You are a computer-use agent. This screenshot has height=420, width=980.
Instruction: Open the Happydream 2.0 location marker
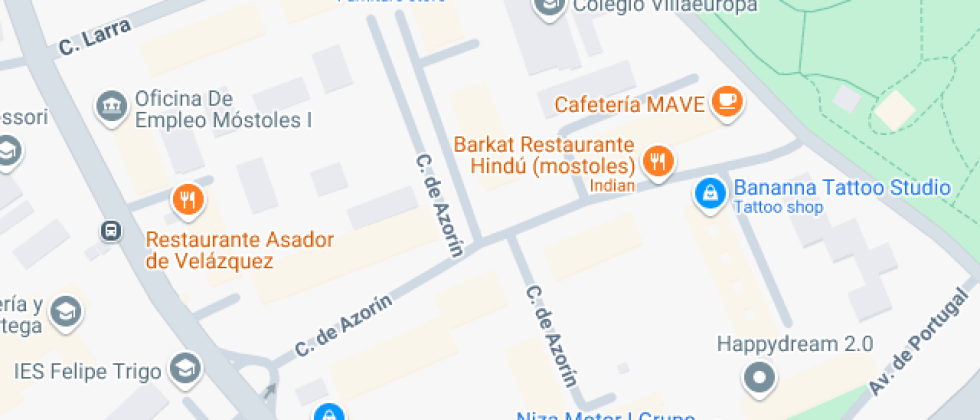(759, 377)
